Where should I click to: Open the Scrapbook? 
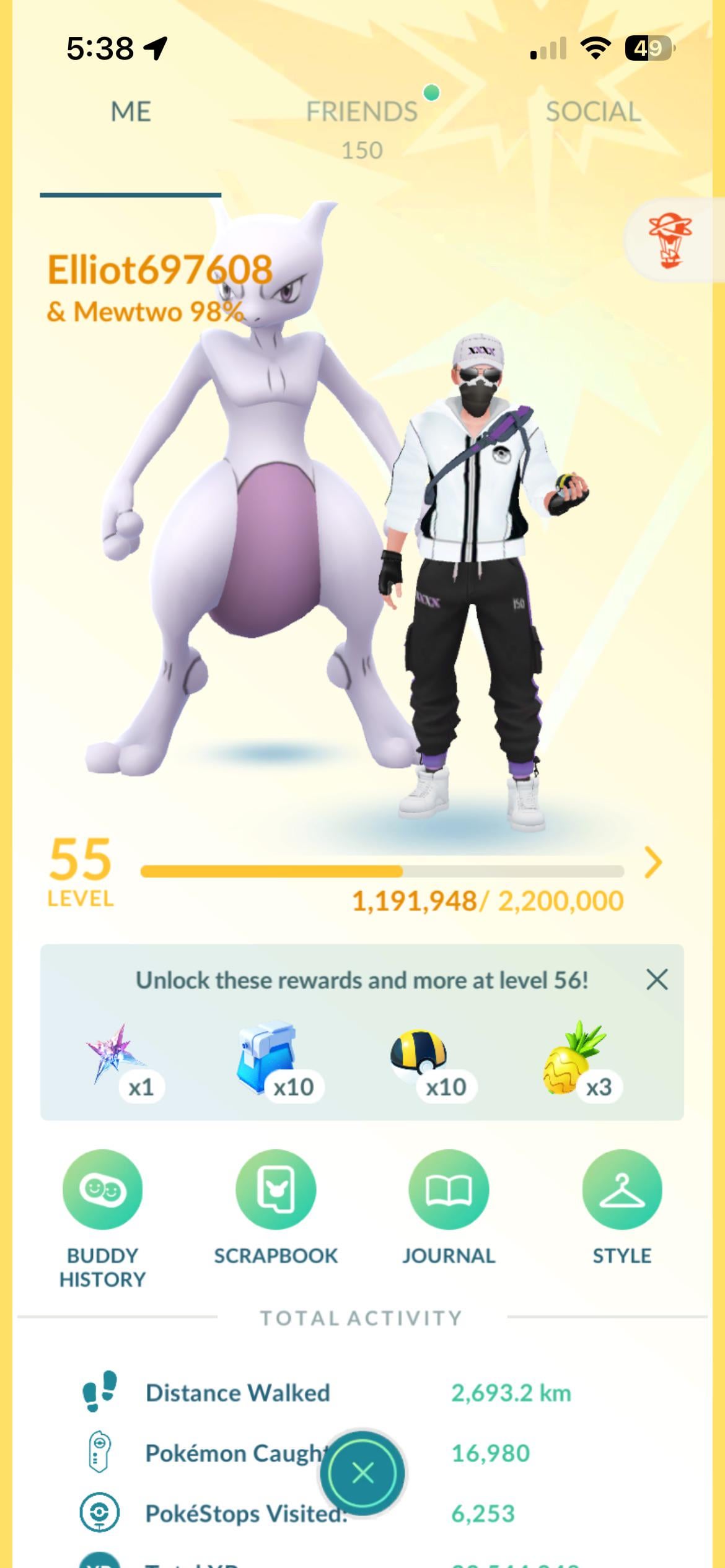tap(276, 1190)
